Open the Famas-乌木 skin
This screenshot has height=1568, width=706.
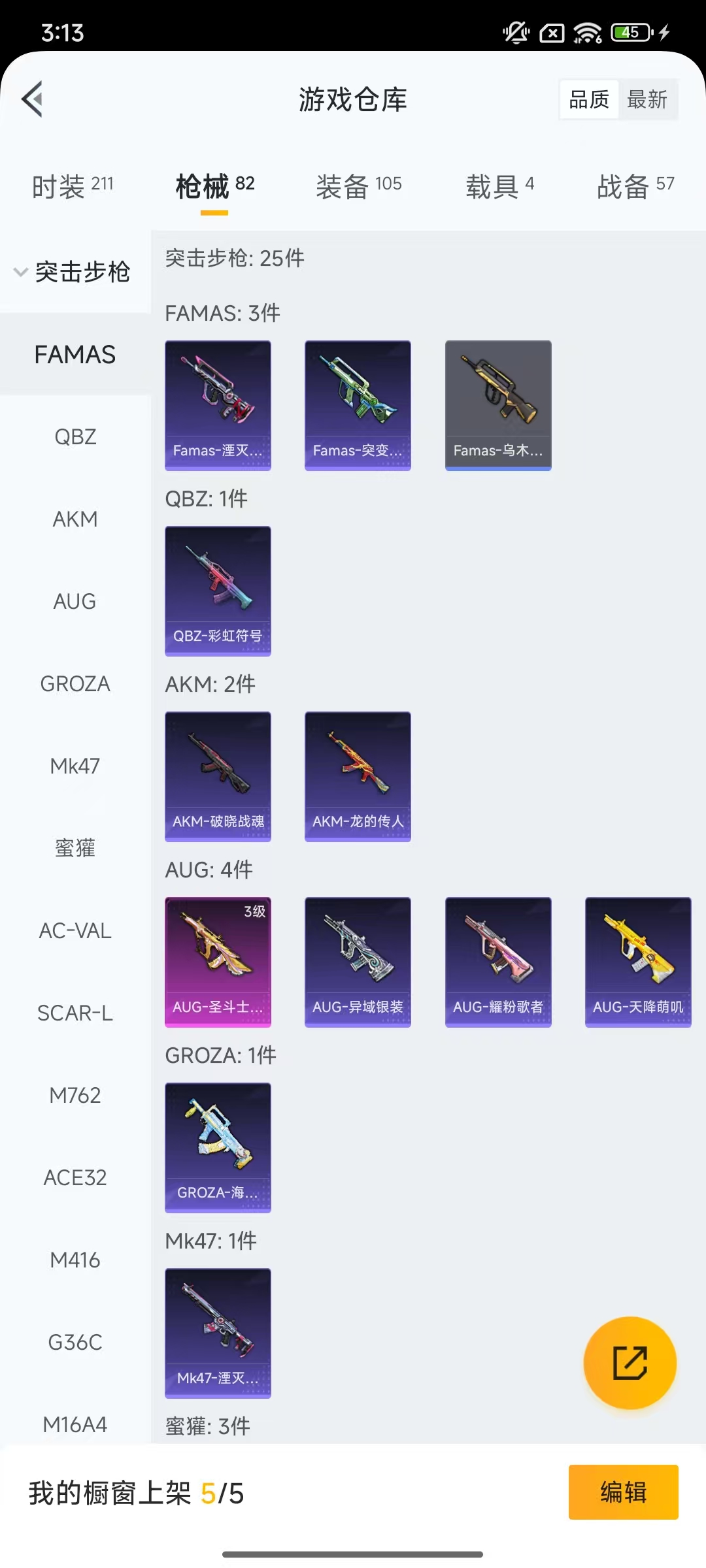click(498, 405)
